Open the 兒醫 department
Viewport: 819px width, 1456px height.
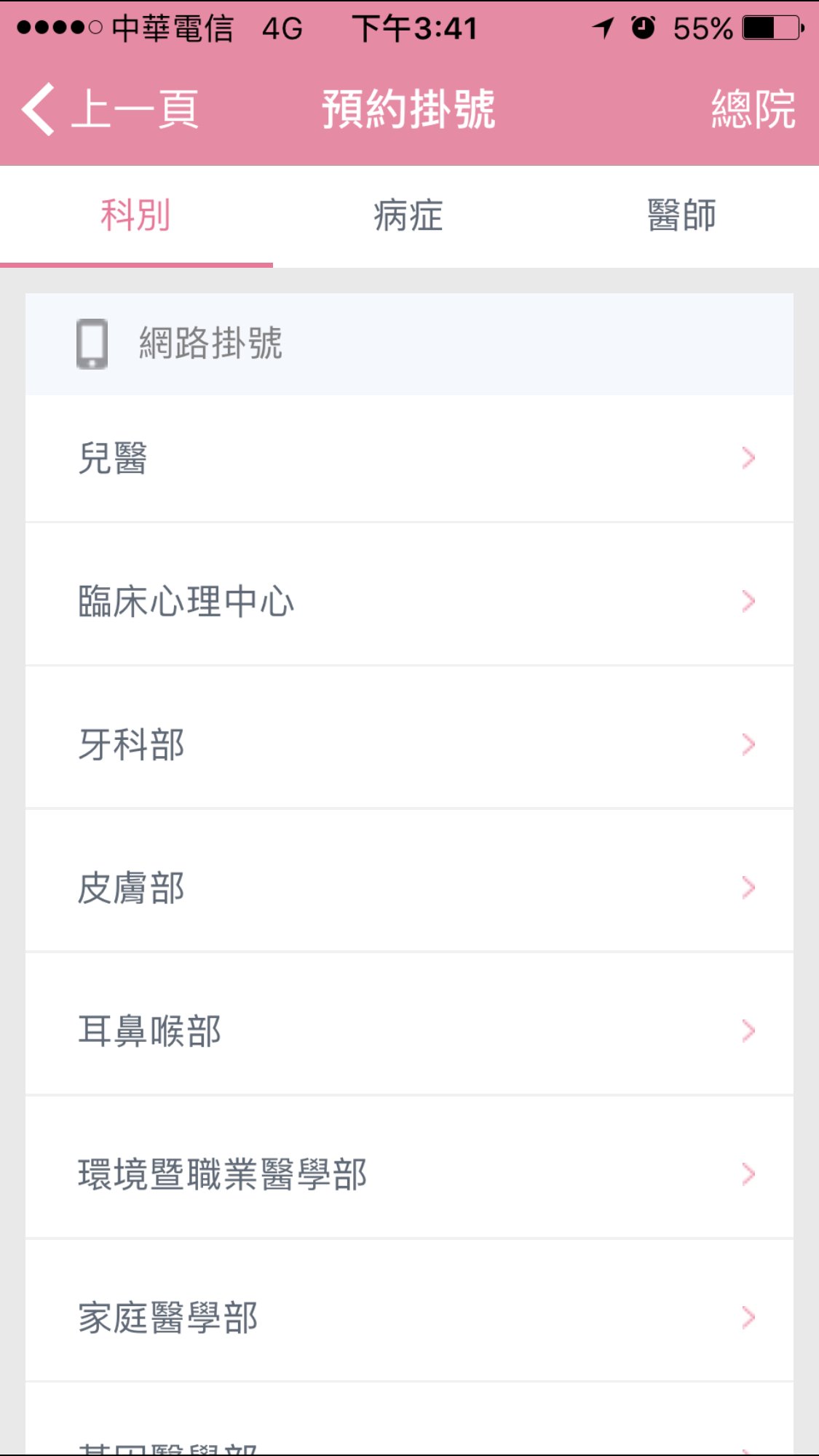[x=409, y=458]
